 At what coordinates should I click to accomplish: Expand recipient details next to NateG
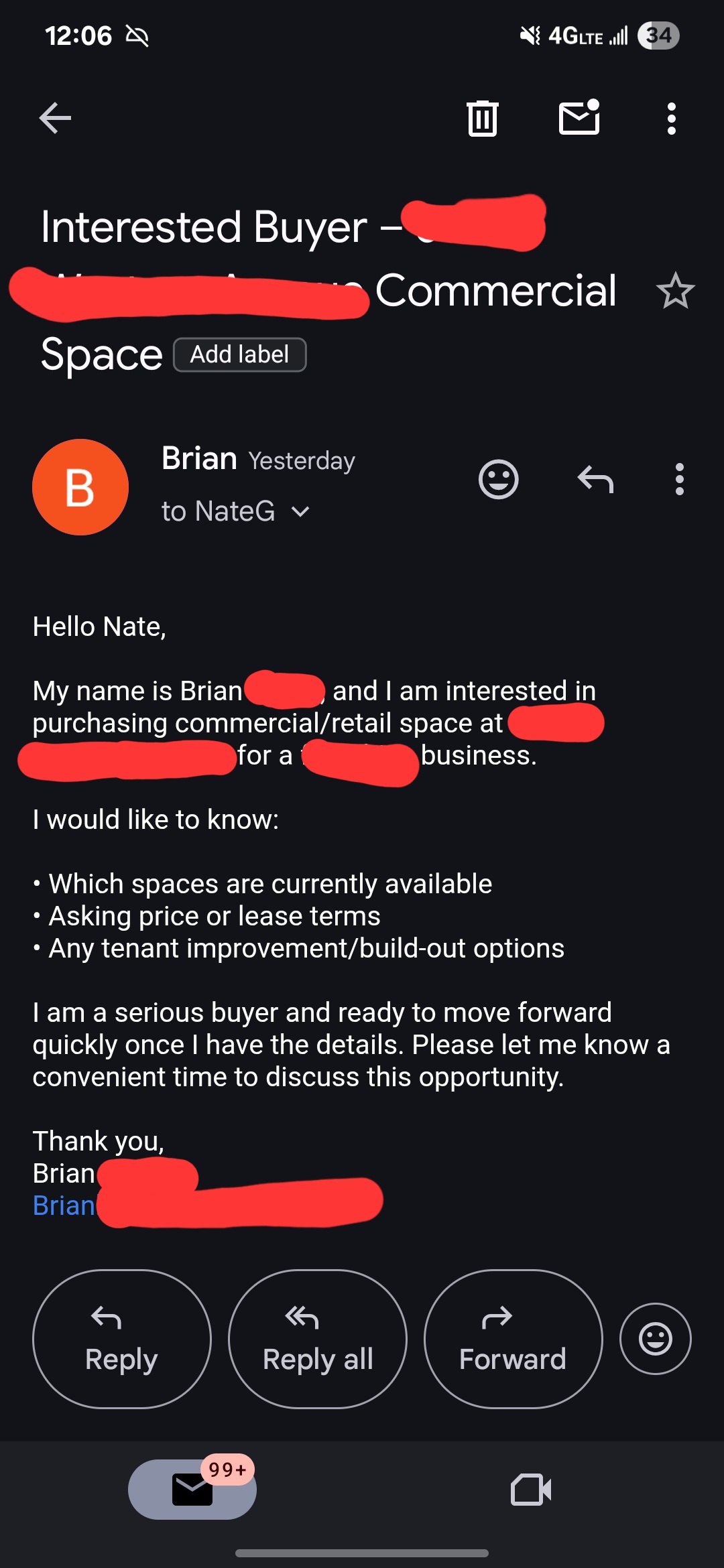tap(301, 512)
